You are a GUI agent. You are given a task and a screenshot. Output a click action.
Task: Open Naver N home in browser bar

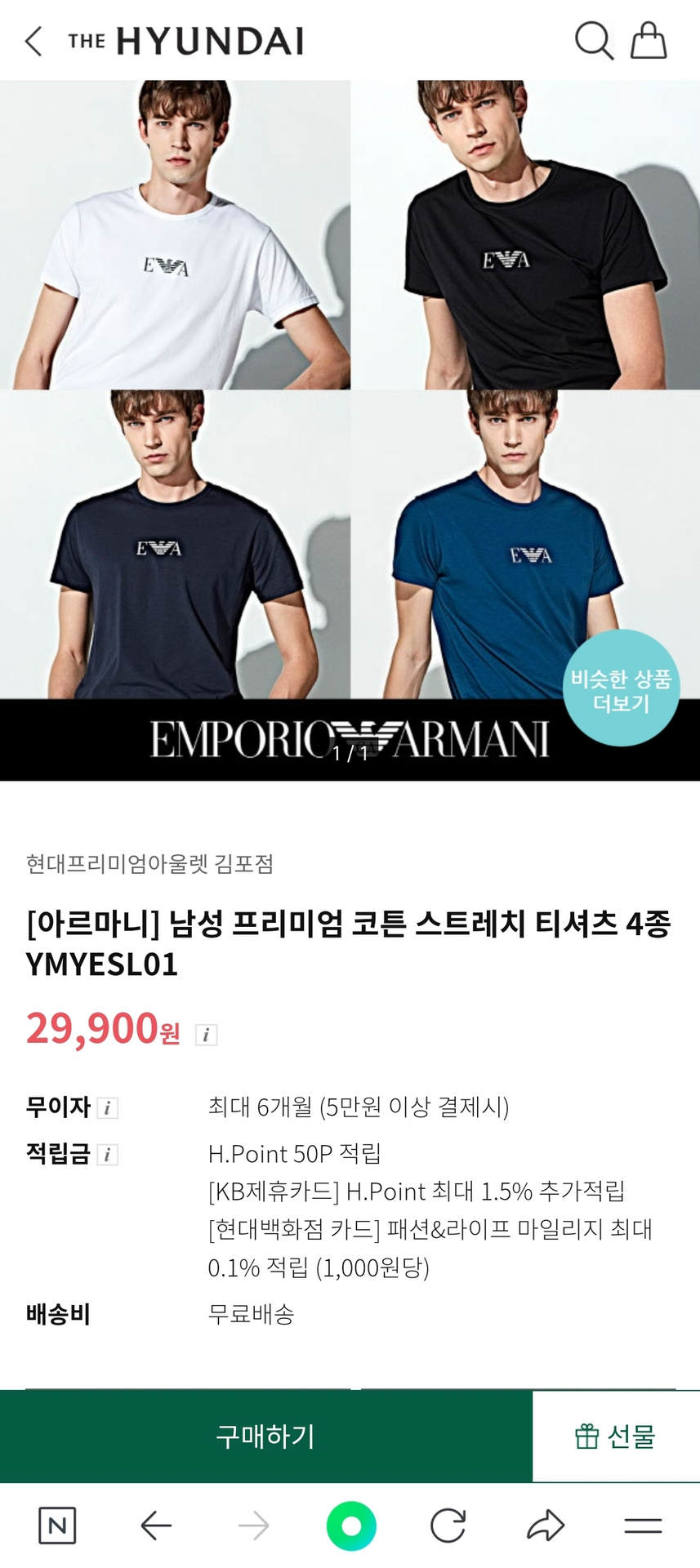coord(57,1526)
